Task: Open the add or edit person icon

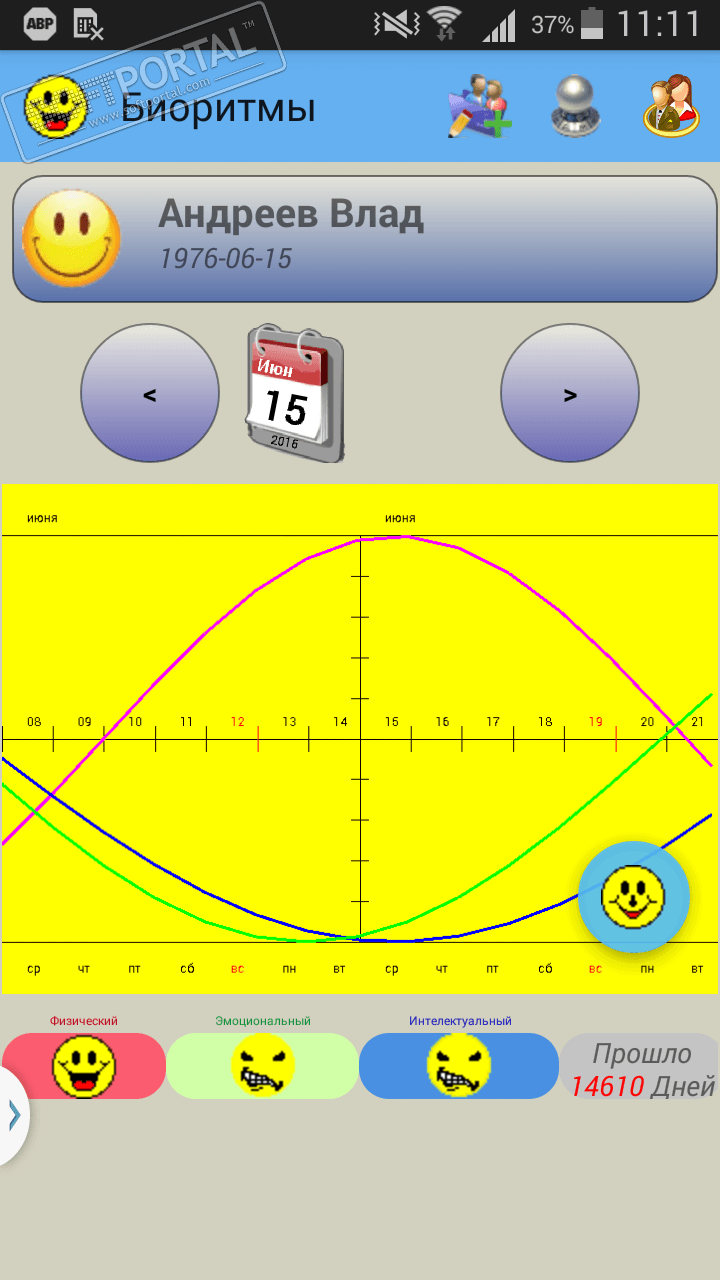Action: pyautogui.click(x=479, y=106)
